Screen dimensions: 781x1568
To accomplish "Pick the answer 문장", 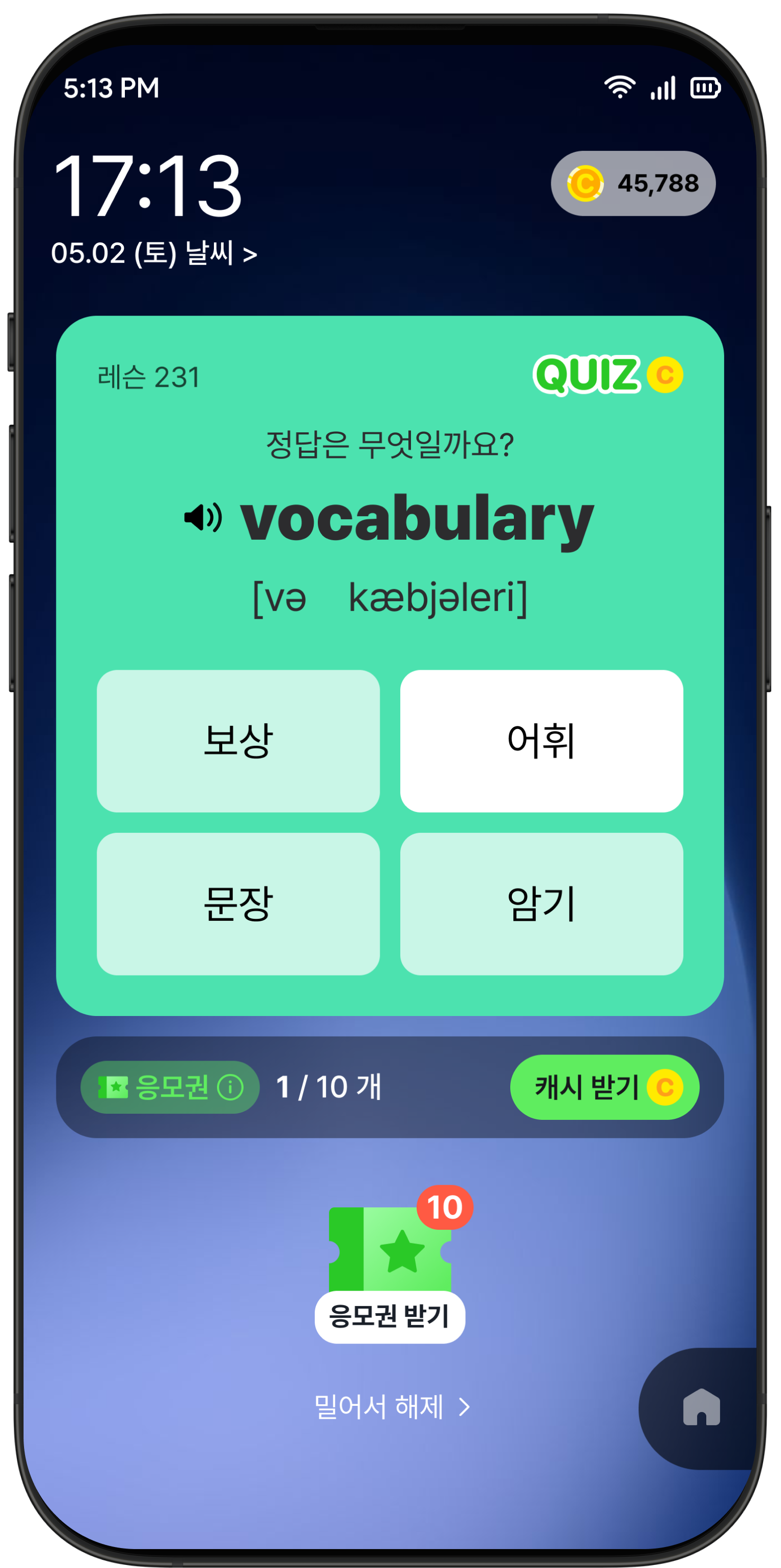I will [238, 903].
